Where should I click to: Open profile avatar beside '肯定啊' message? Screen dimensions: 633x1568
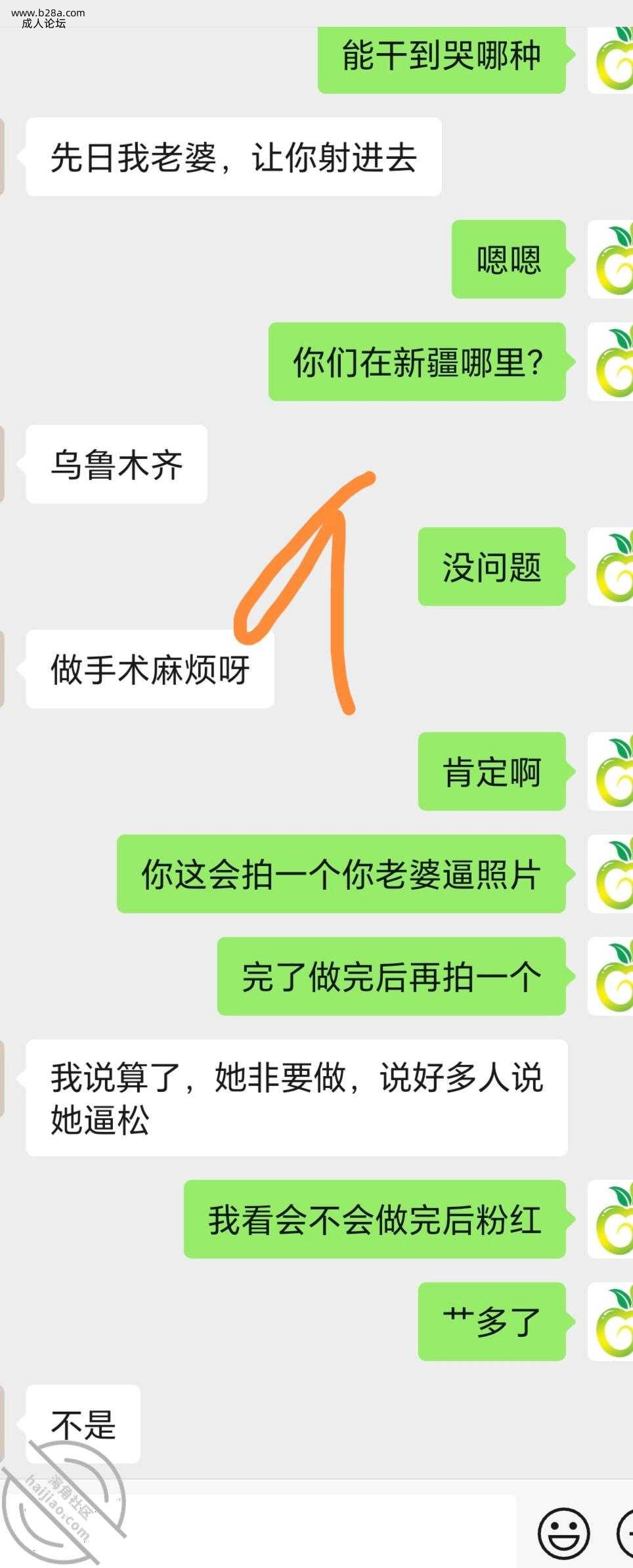(611, 772)
